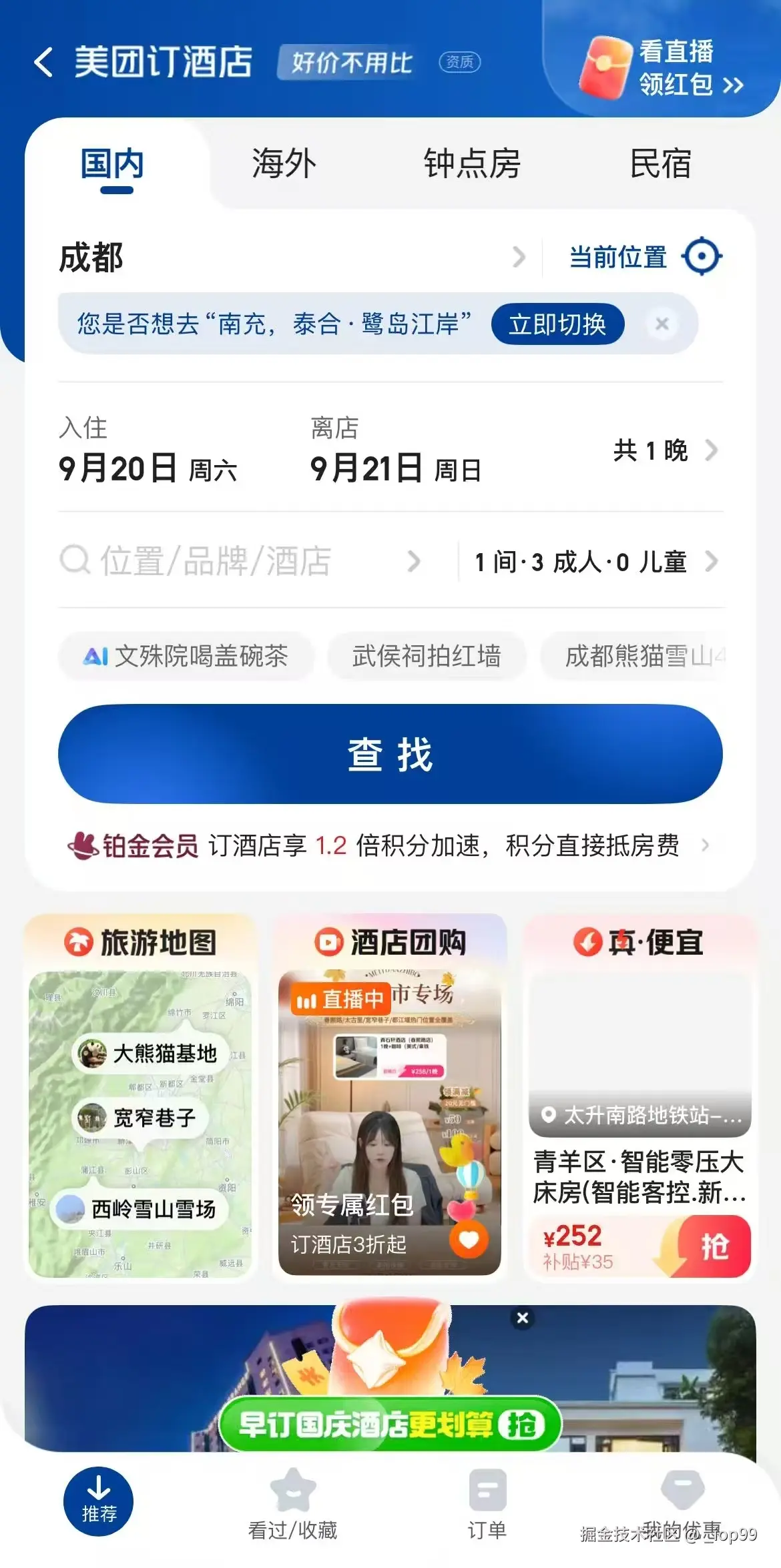Switch to the 民宿 tab

coord(660,163)
